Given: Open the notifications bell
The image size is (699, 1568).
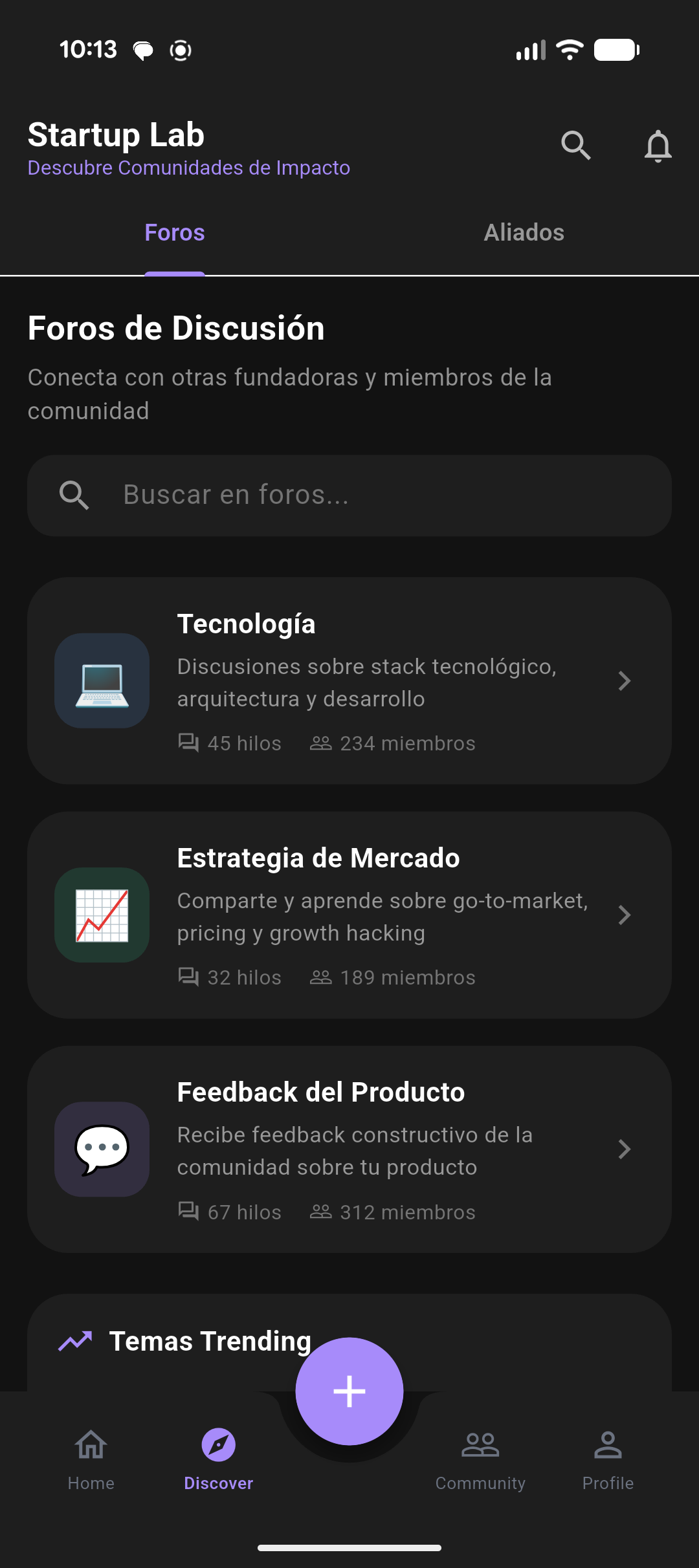Looking at the screenshot, I should coord(658,146).
